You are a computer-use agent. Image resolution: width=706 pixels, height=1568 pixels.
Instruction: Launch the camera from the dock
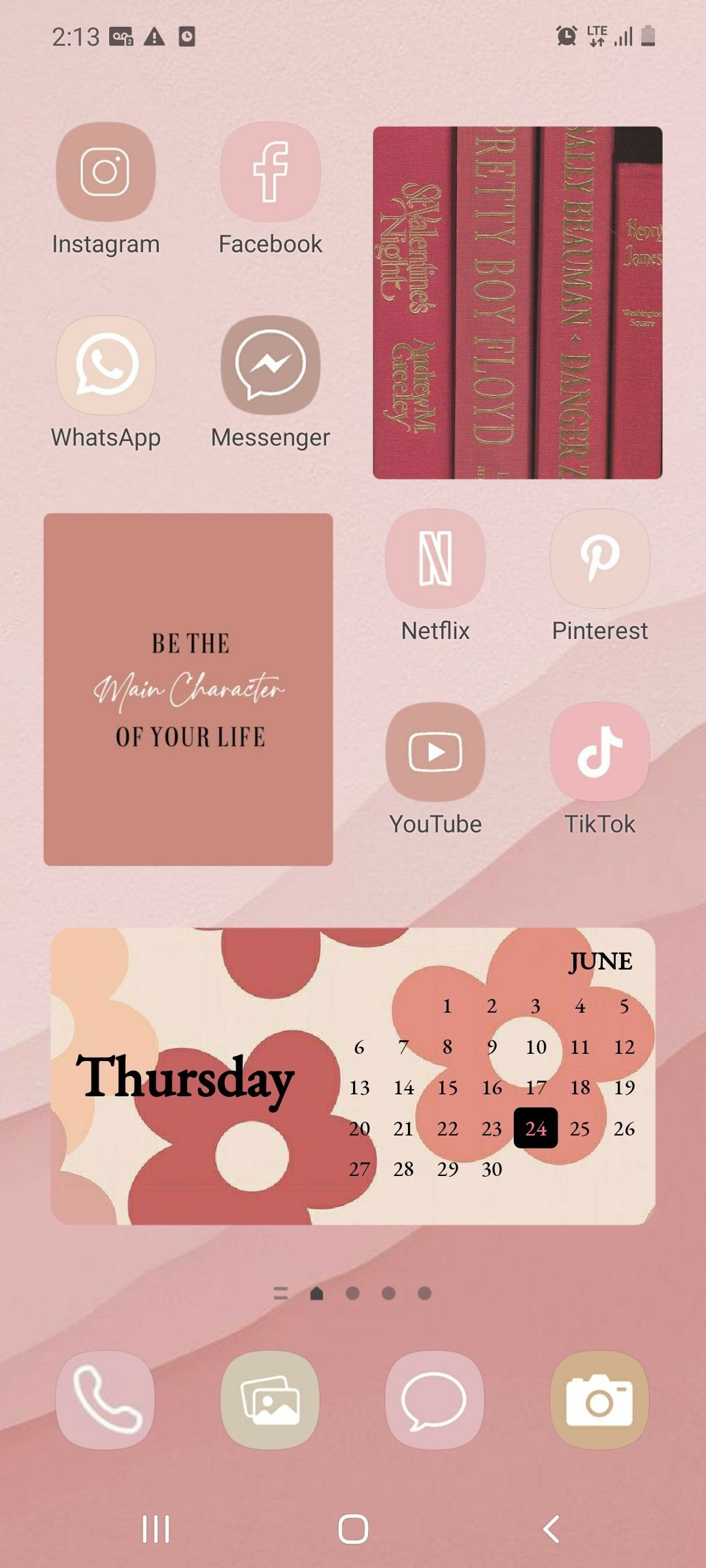(600, 1400)
